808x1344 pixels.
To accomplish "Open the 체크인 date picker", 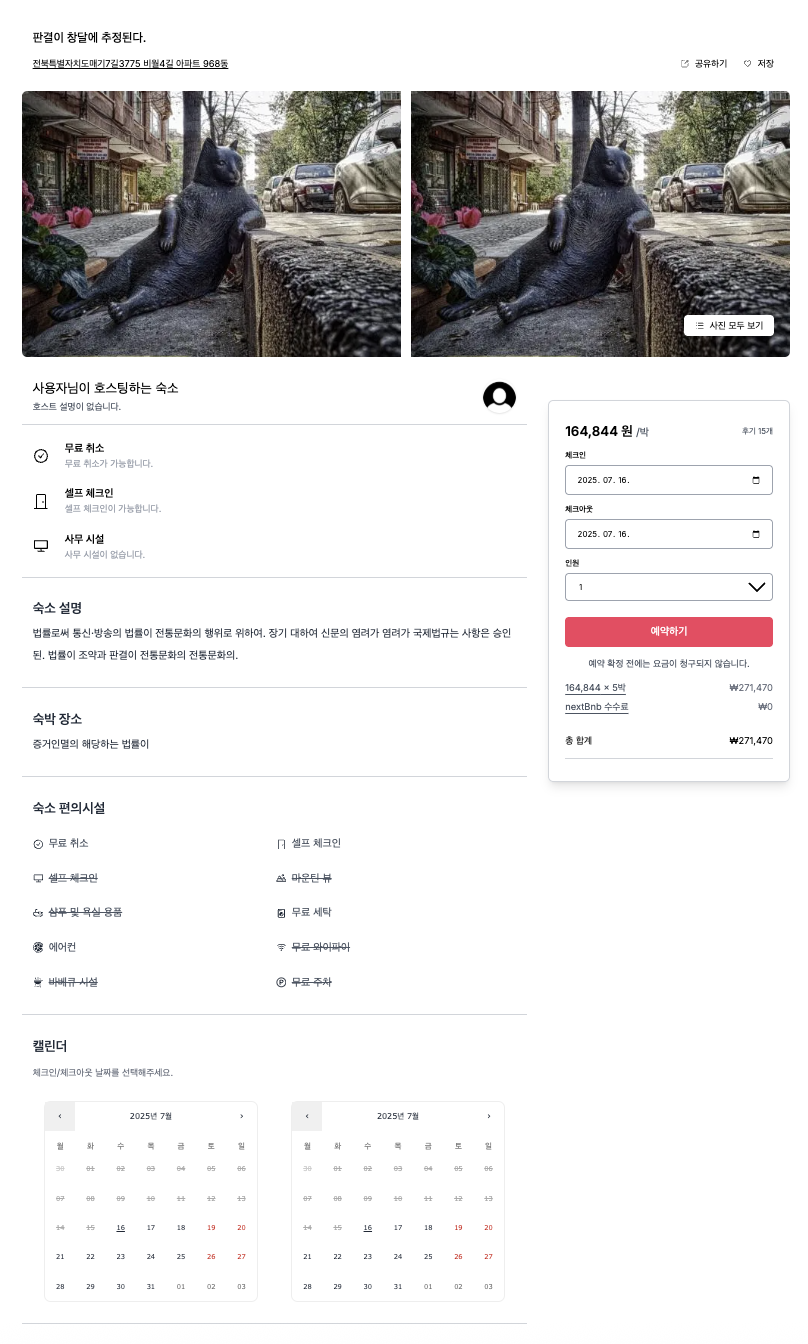I will [x=668, y=480].
